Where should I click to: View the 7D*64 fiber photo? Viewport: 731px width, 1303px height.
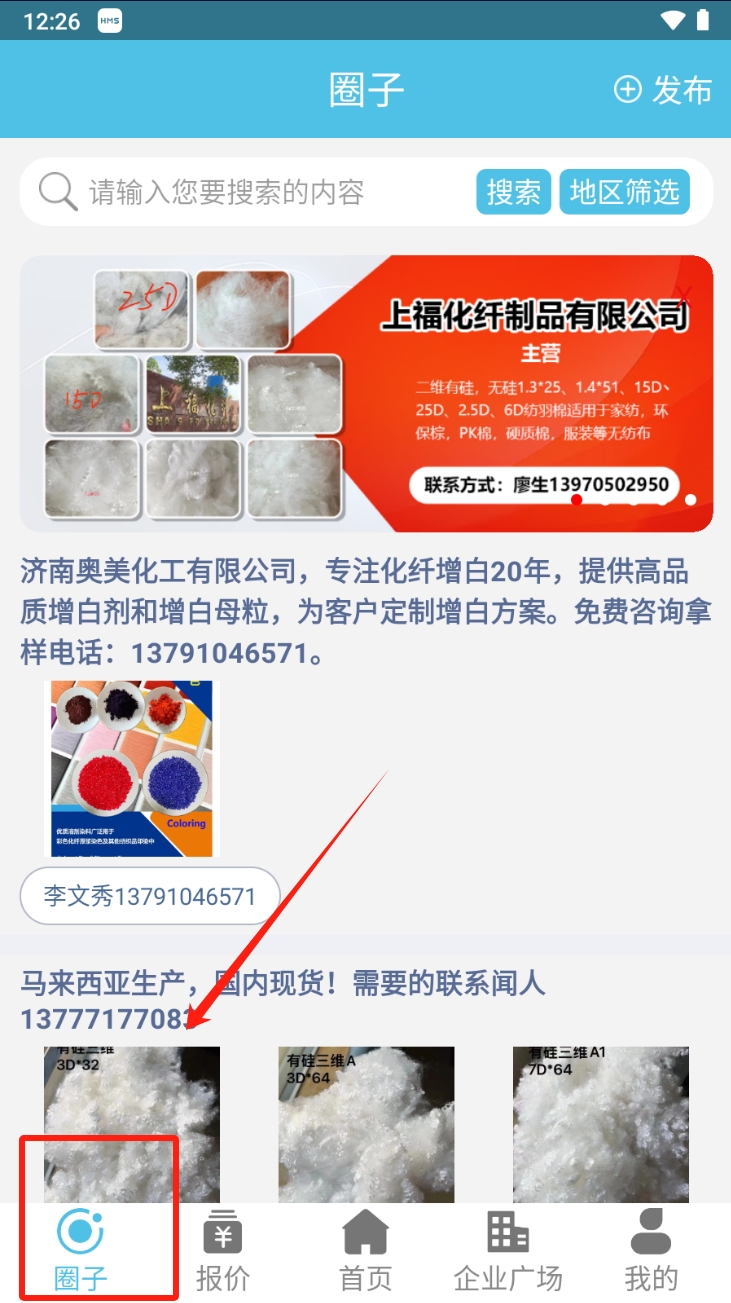point(601,1124)
